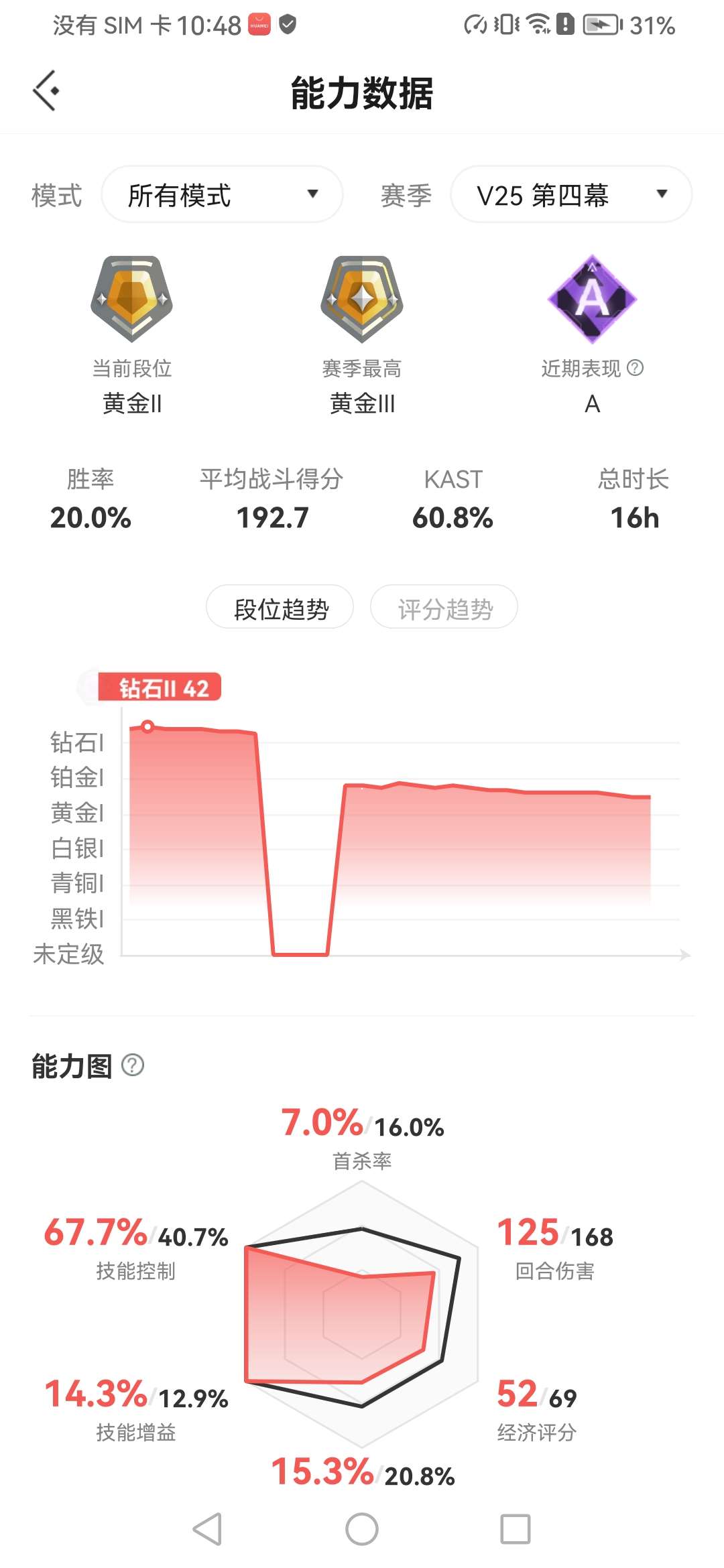Tap the system home button
Viewport: 724px width, 1568px height.
(x=362, y=1529)
